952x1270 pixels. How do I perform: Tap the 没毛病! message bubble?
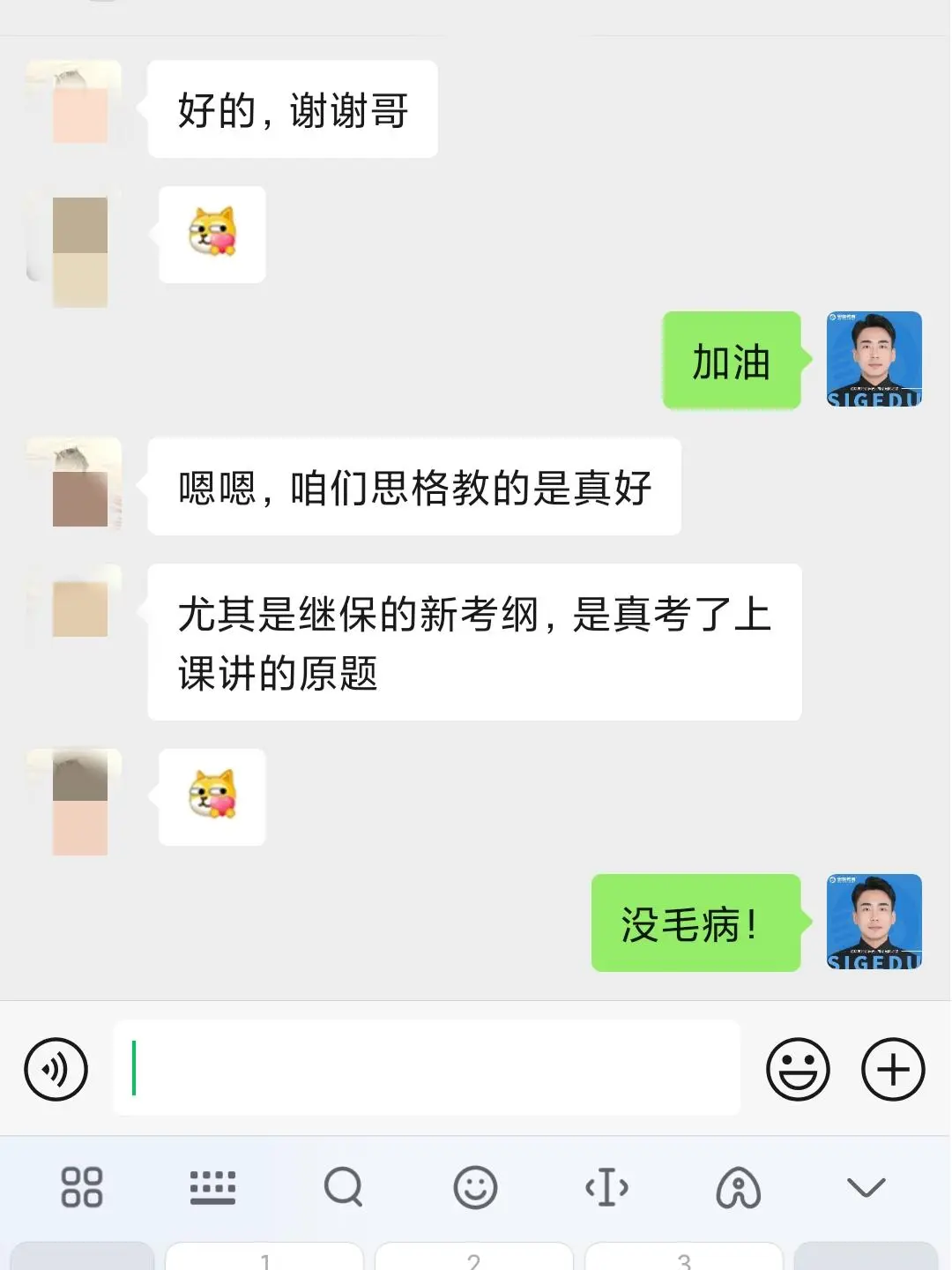(696, 924)
